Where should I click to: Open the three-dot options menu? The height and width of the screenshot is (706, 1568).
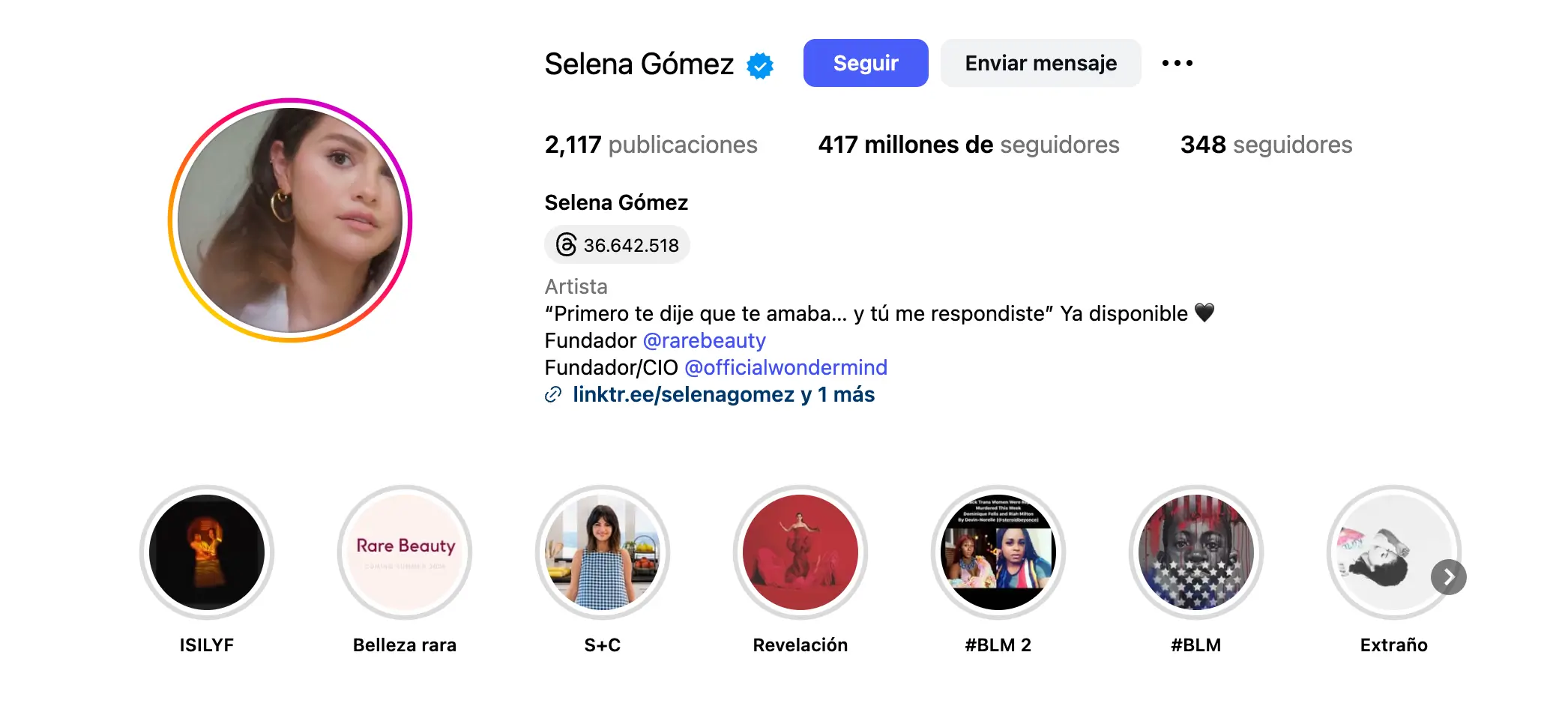1177,63
